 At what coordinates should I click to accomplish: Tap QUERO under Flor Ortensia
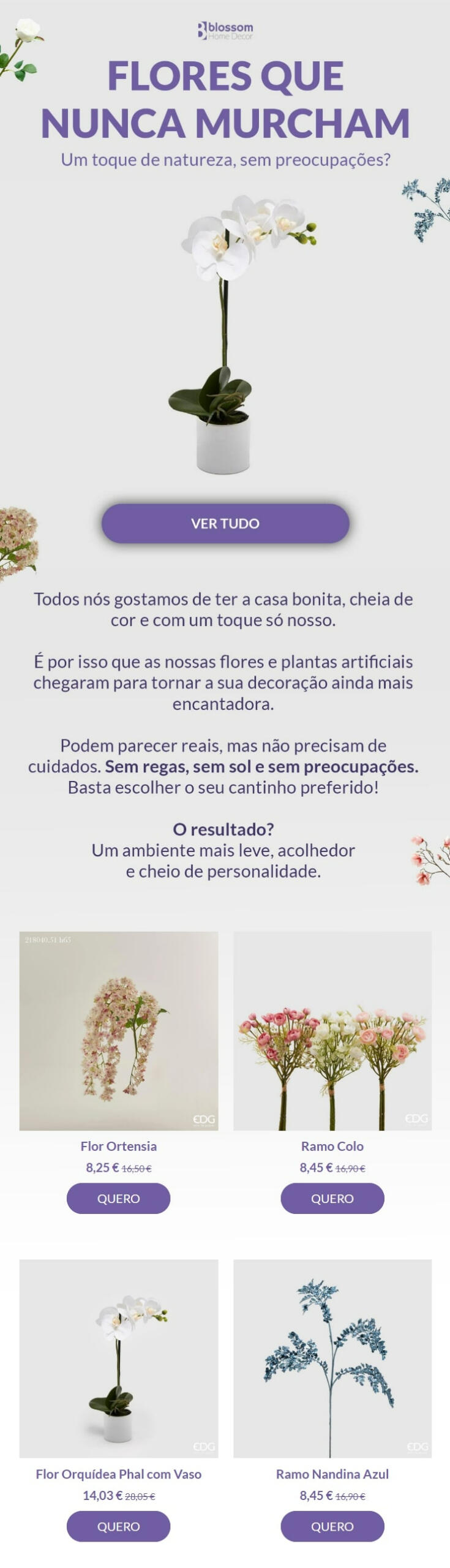point(118,1198)
